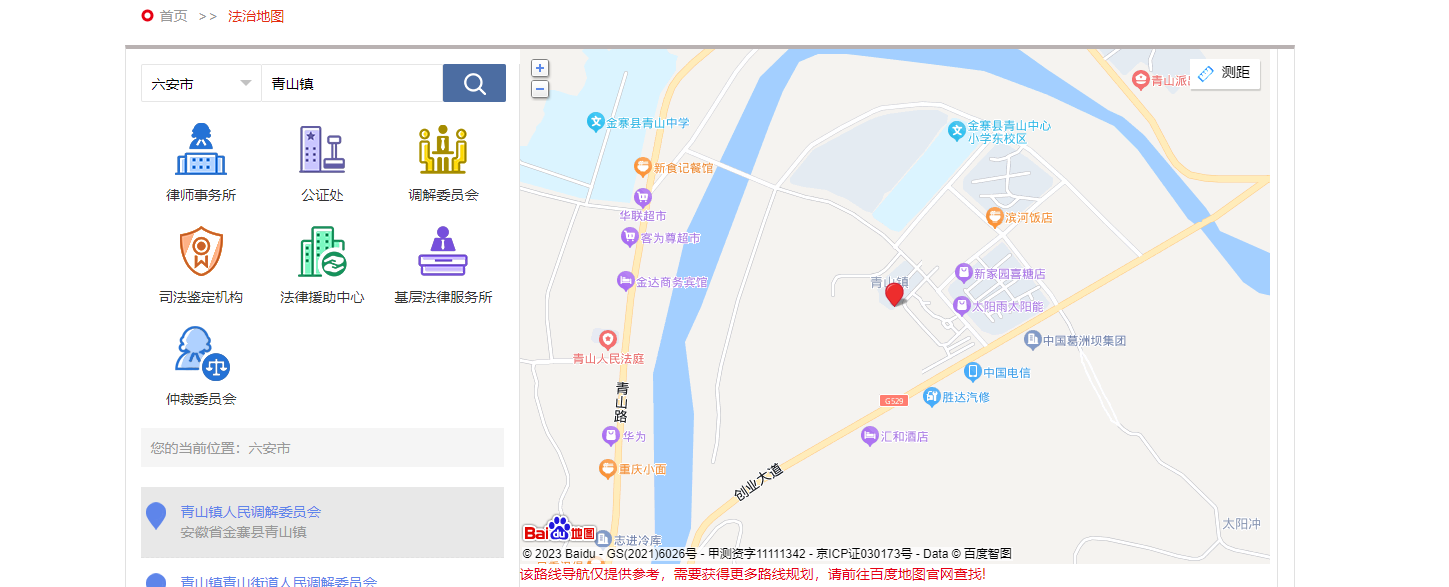1449x587 pixels.
Task: Choose the 调解委员会 category
Action: pyautogui.click(x=443, y=163)
